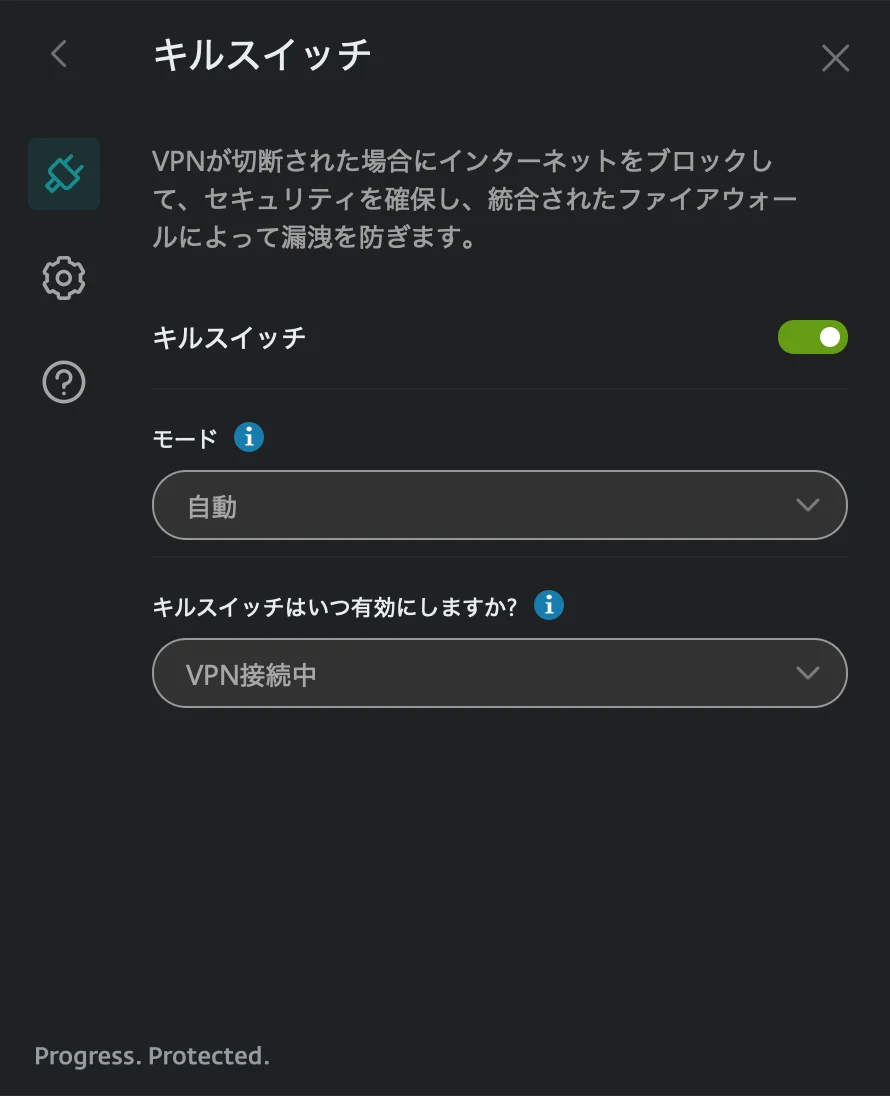Show info for キルスイッチはいつ有効にしますか
Image resolution: width=890 pixels, height=1096 pixels.
click(x=549, y=605)
